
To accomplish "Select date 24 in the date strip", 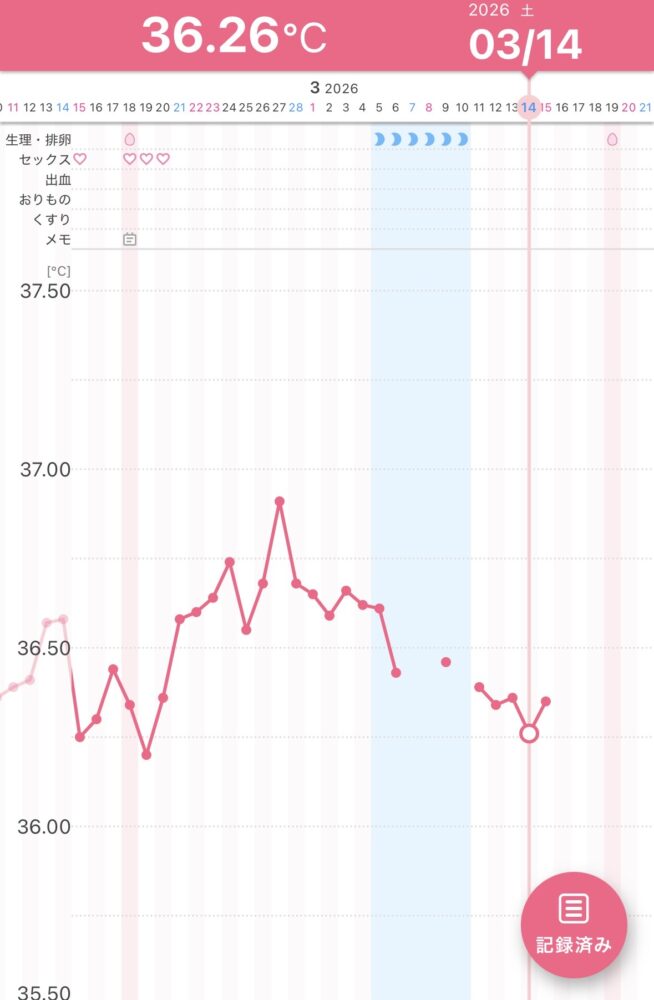I will pos(229,107).
